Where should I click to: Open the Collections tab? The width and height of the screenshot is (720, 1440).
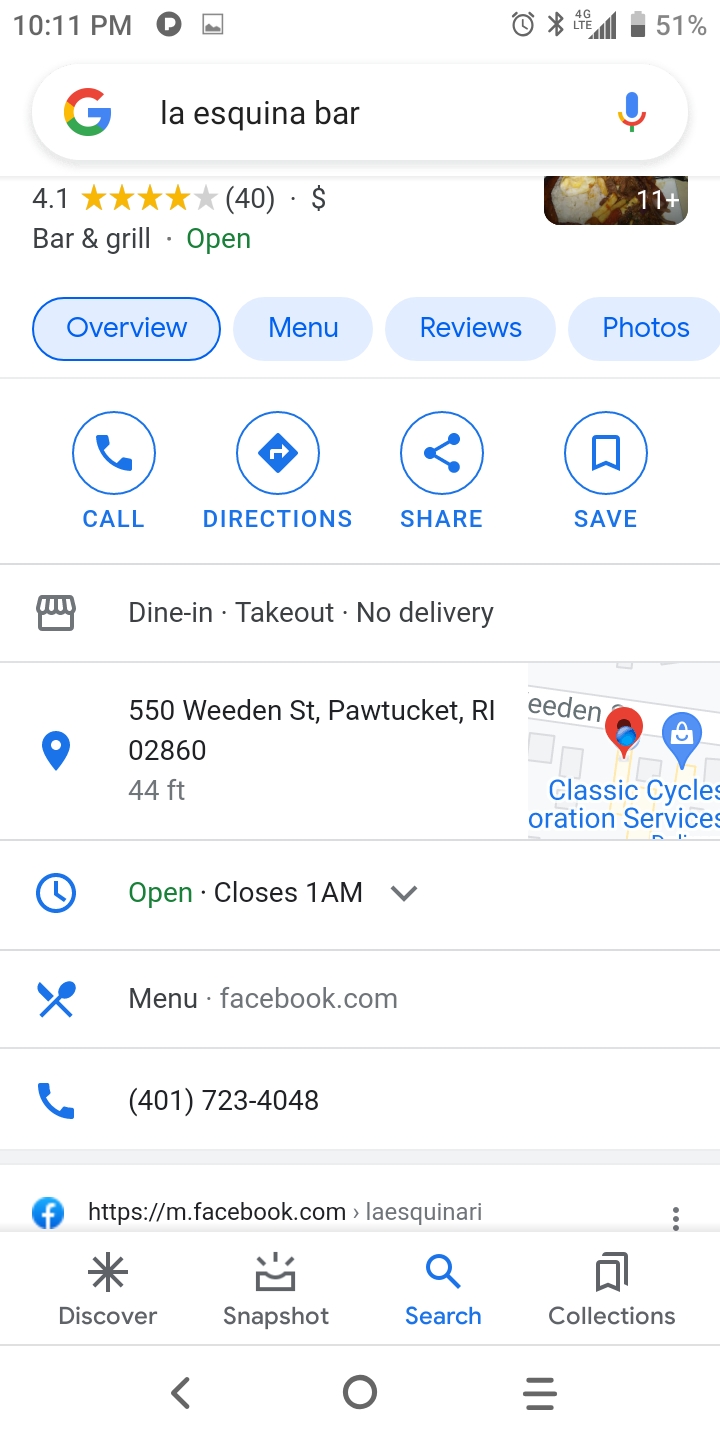click(x=611, y=1290)
